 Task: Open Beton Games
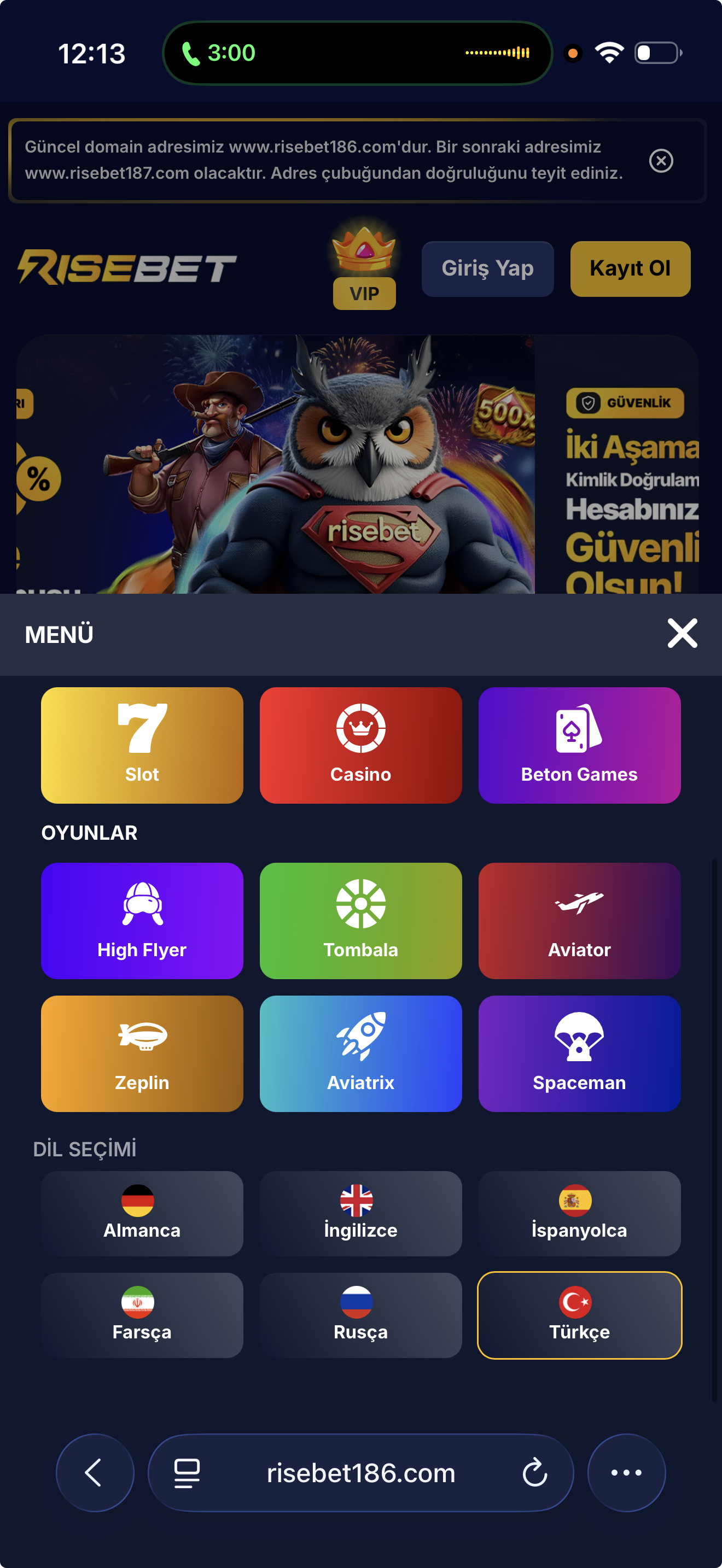[x=579, y=745]
